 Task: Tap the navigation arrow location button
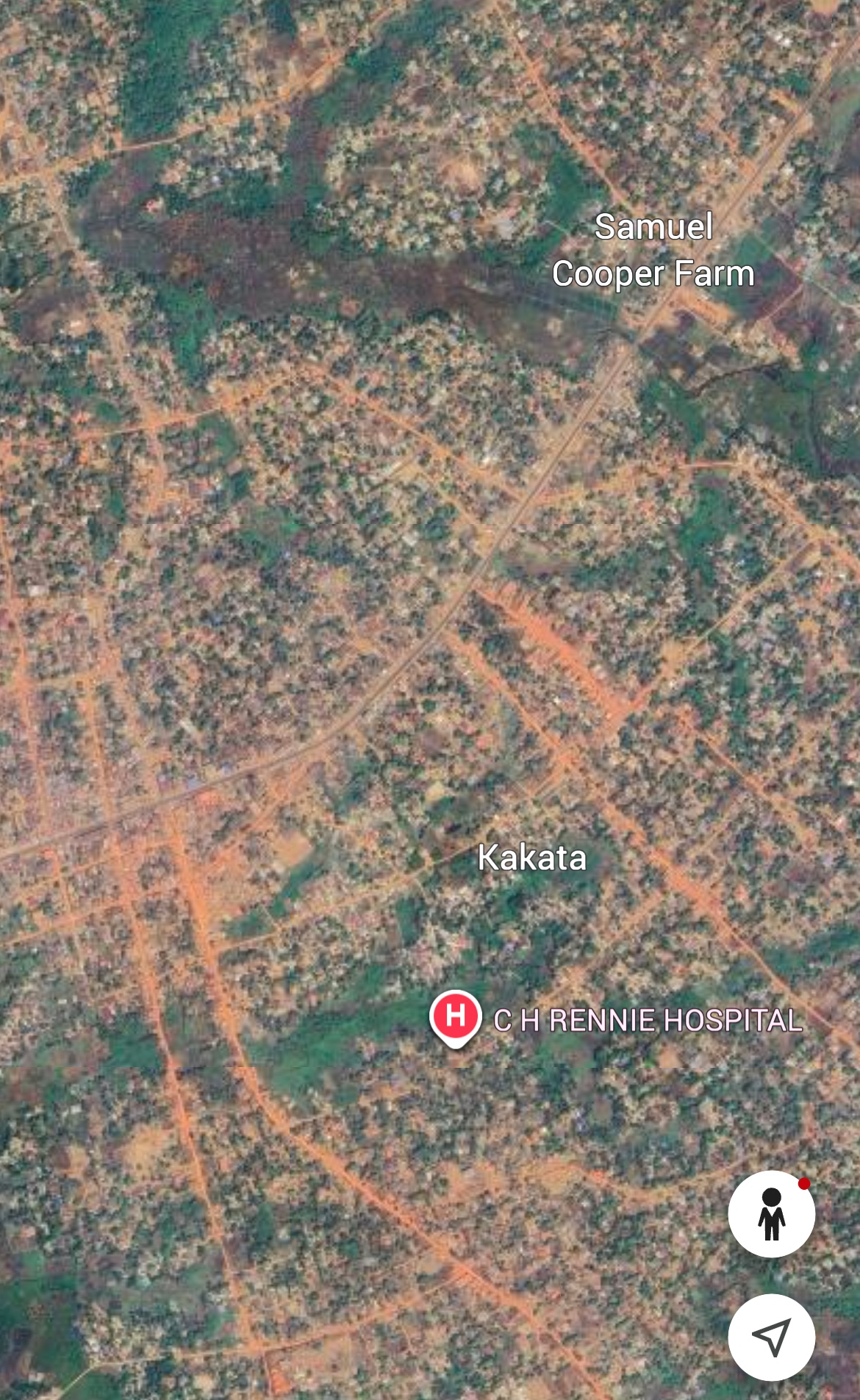point(771,1337)
